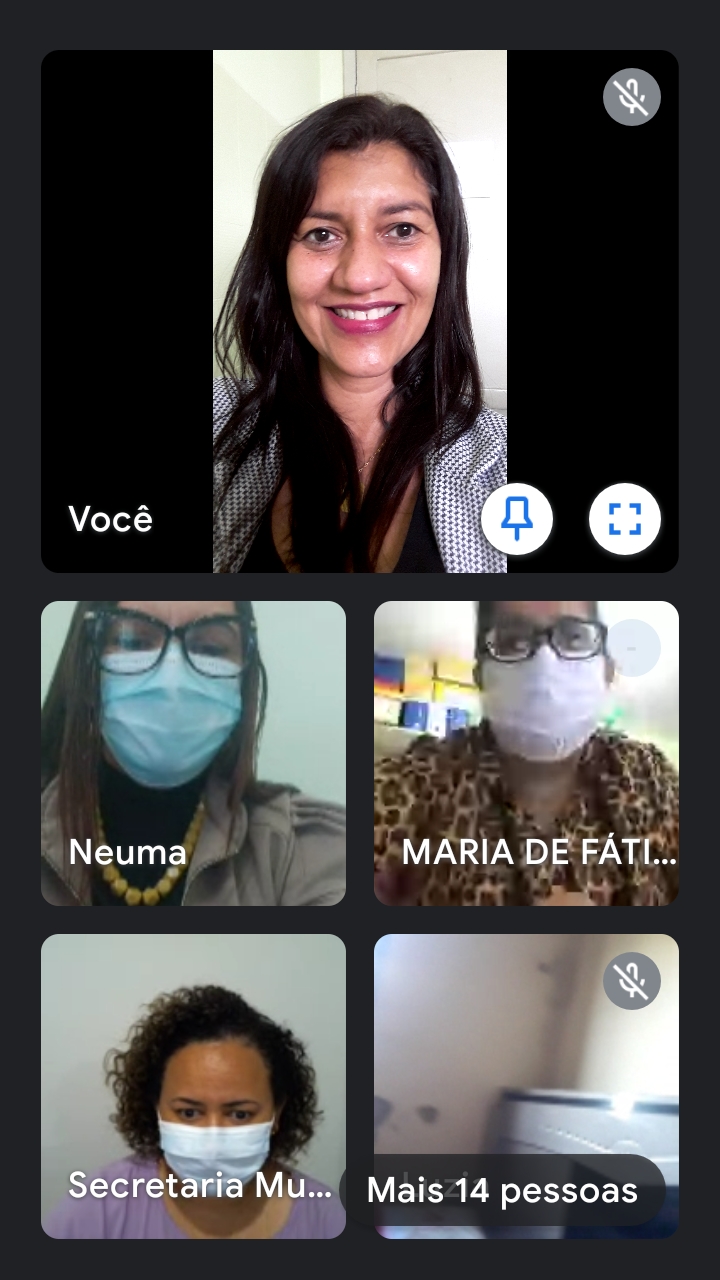Select MARIA DE FÁTI... participant tile
The image size is (720, 1280).
click(526, 753)
